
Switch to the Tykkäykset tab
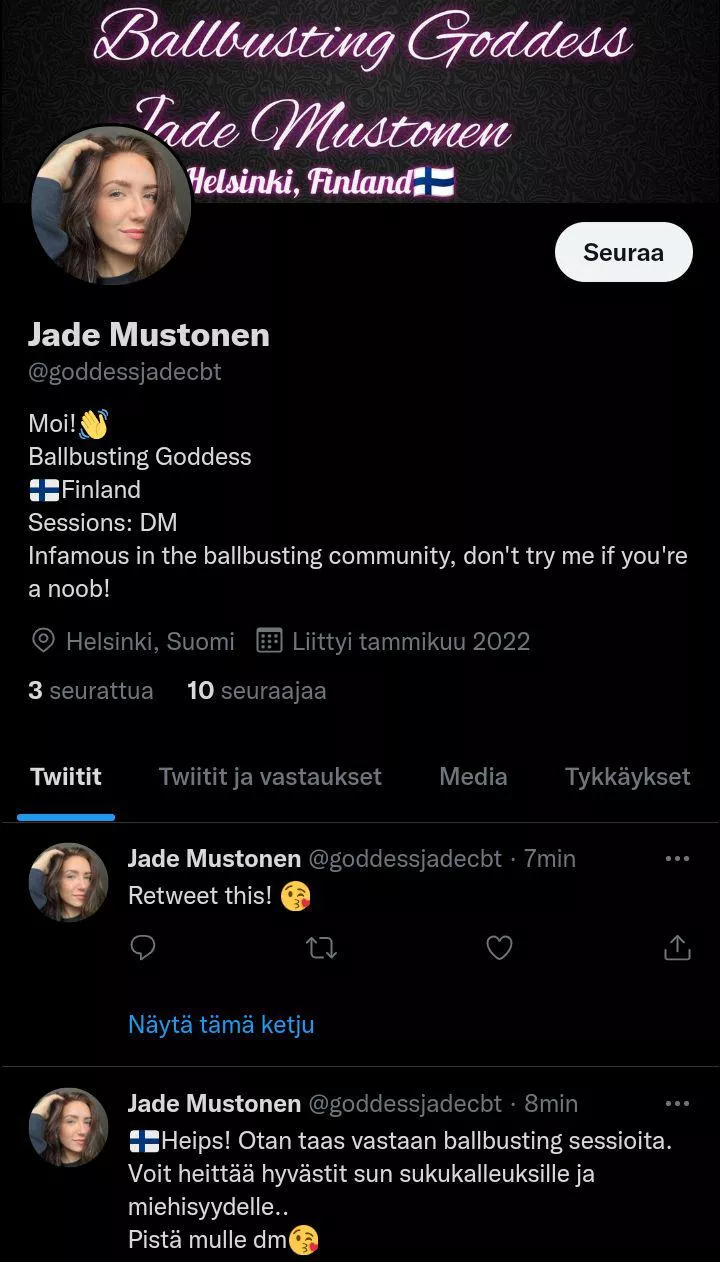627,777
